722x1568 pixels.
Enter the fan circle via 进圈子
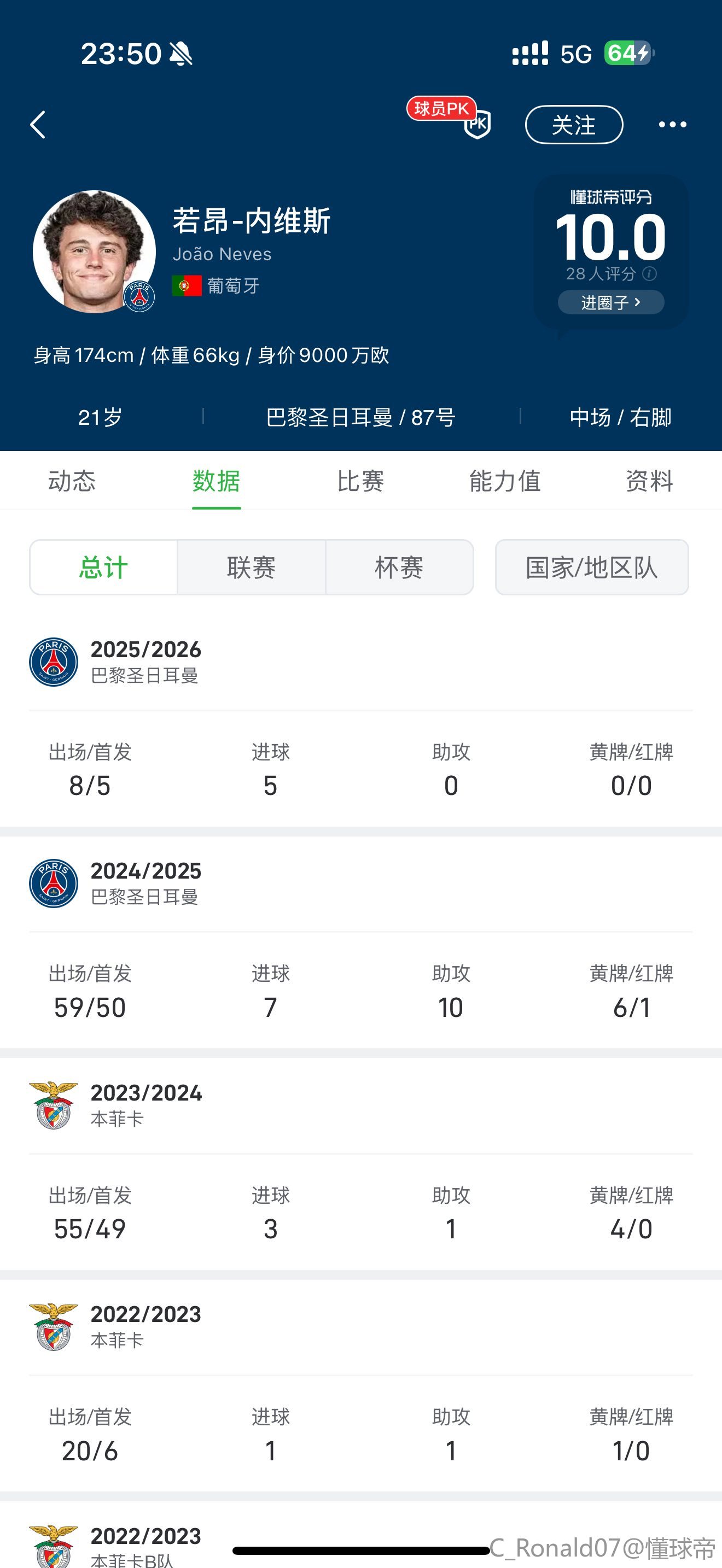click(x=610, y=302)
